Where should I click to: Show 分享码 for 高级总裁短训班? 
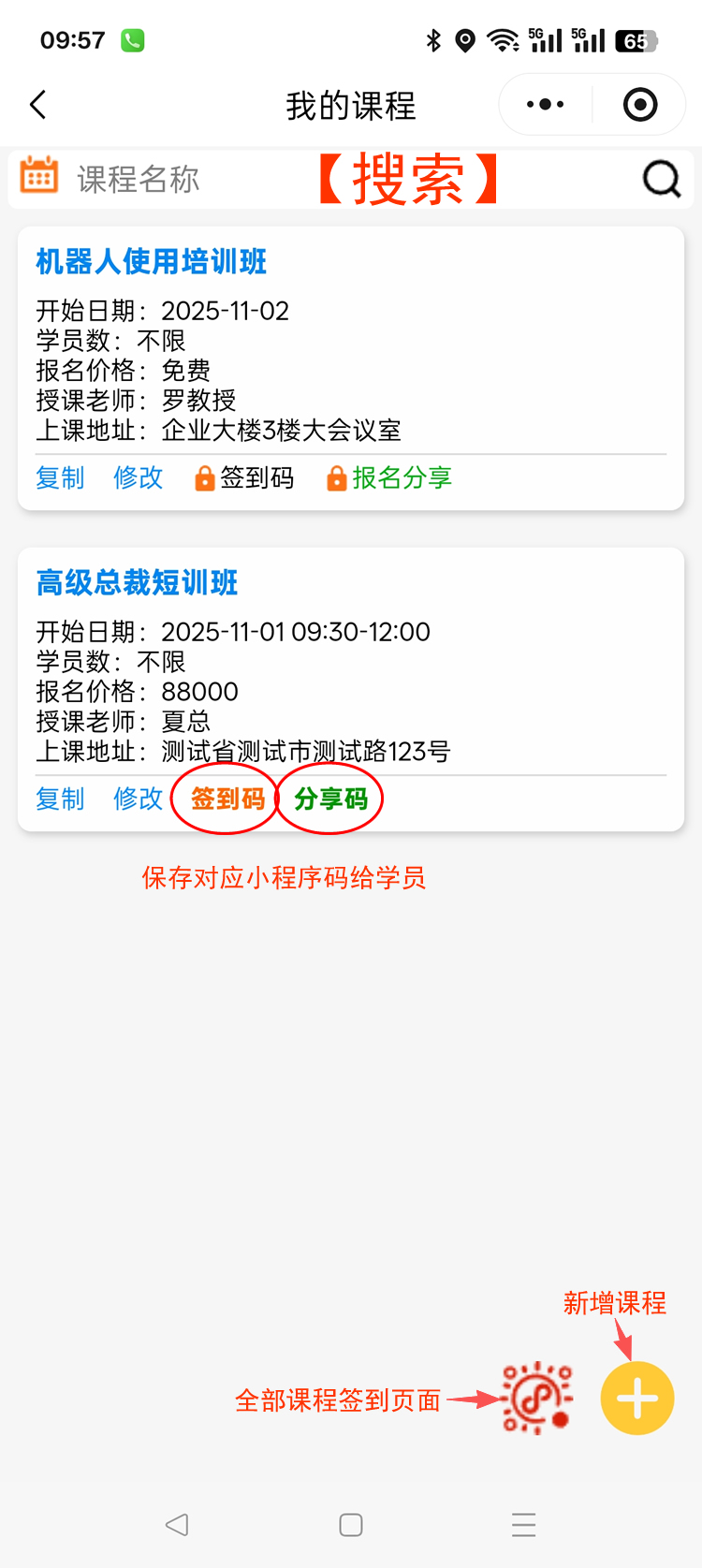[x=330, y=799]
